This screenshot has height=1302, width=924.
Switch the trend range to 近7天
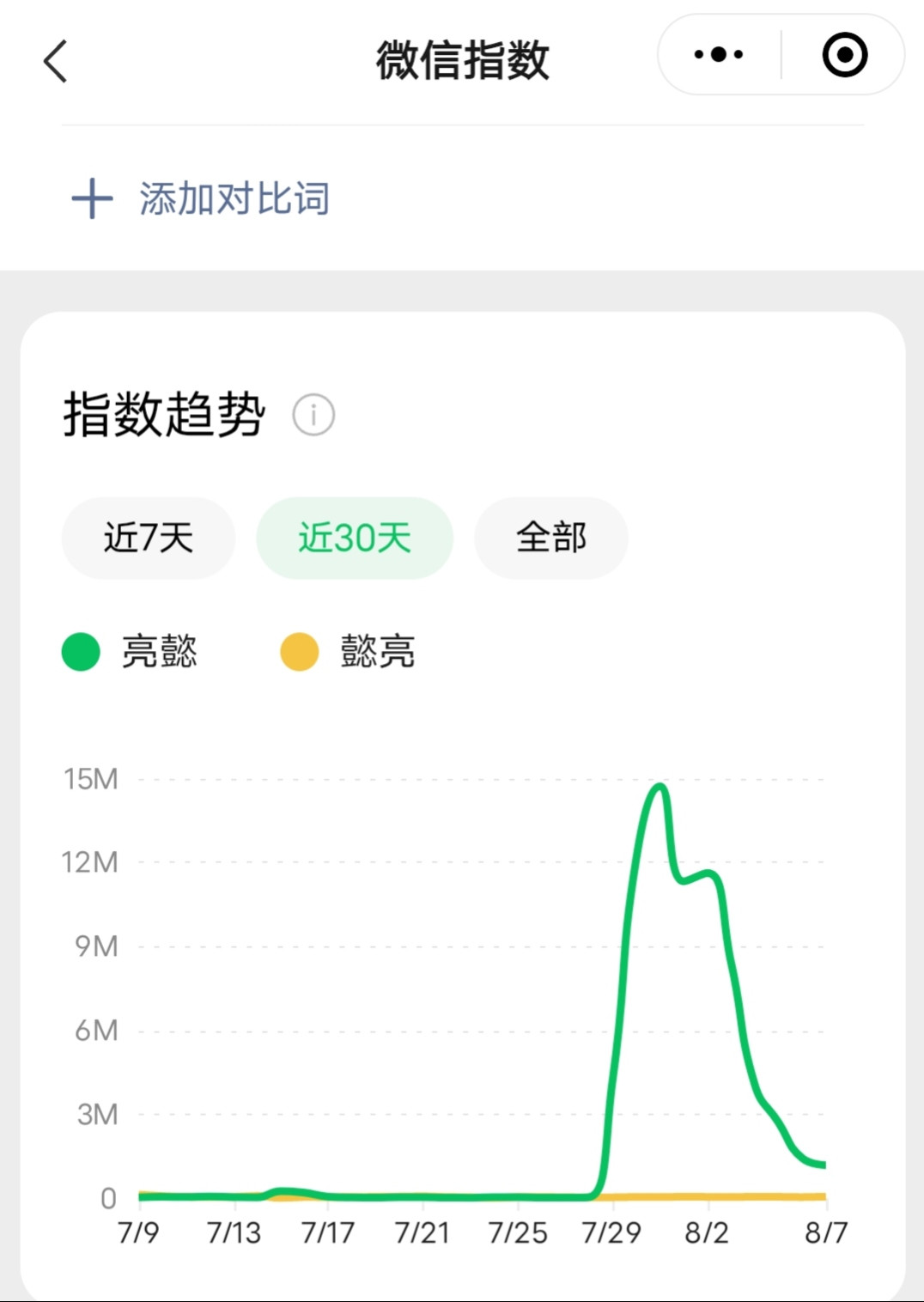point(149,538)
